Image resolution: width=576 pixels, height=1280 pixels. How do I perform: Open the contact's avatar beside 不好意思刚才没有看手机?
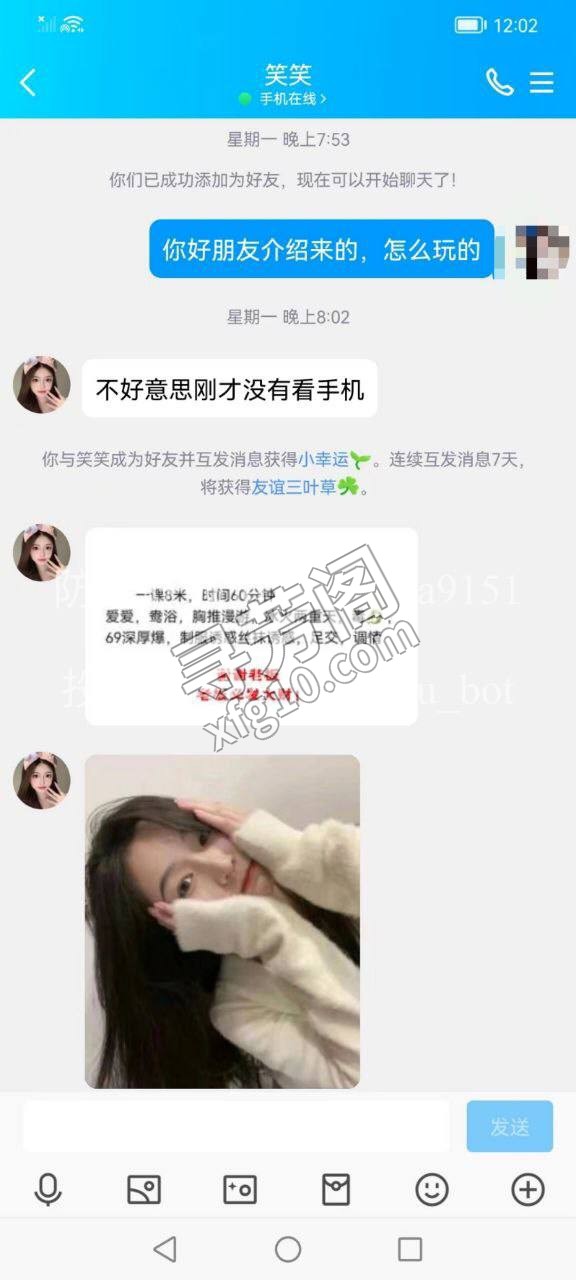pyautogui.click(x=42, y=385)
